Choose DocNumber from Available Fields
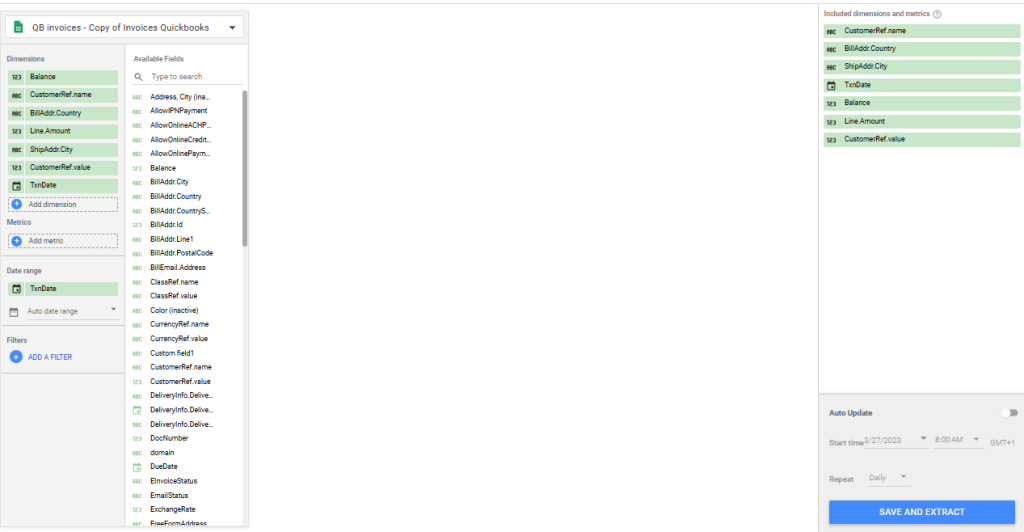This screenshot has height=532, width=1024. [168, 438]
